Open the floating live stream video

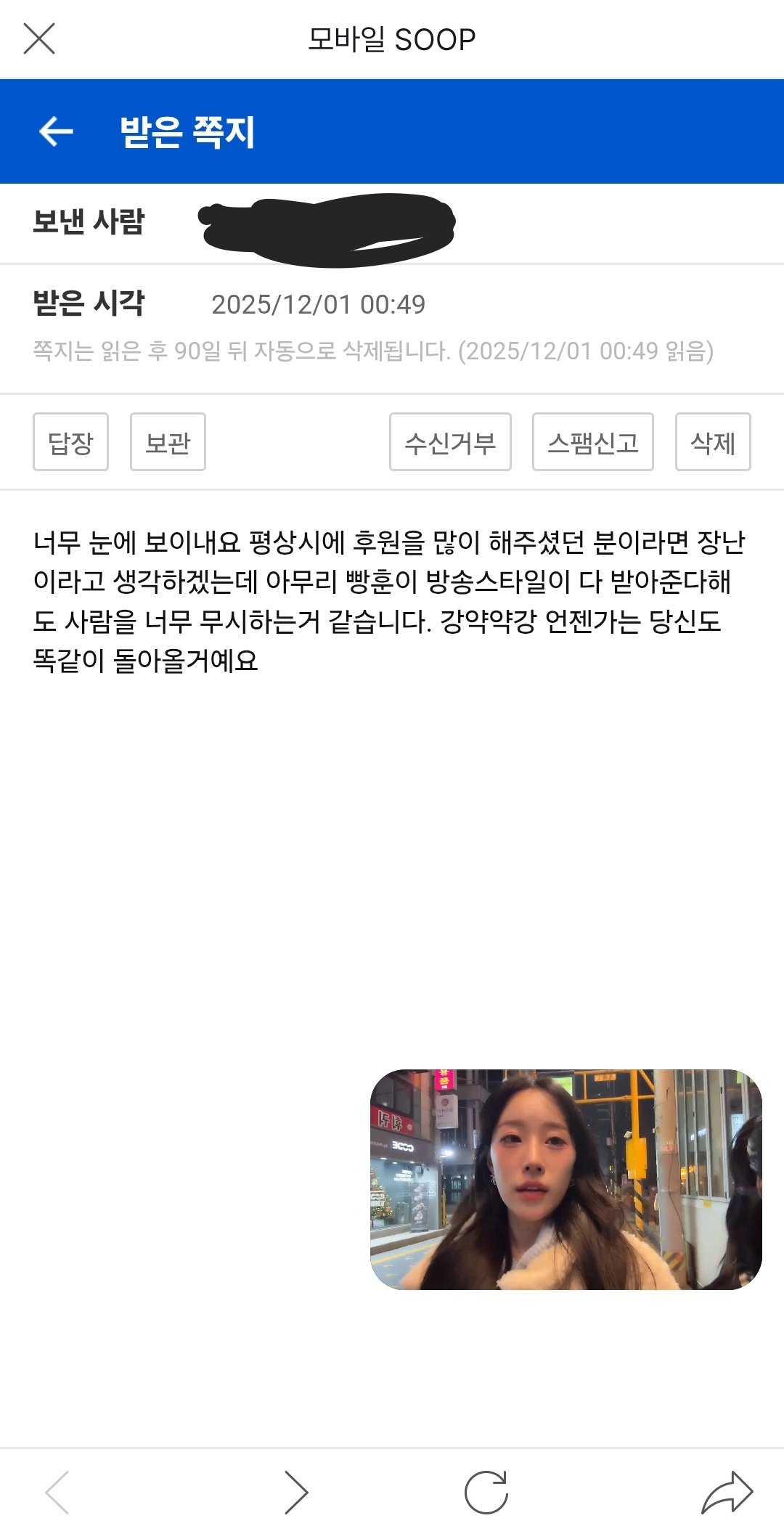(565, 1179)
